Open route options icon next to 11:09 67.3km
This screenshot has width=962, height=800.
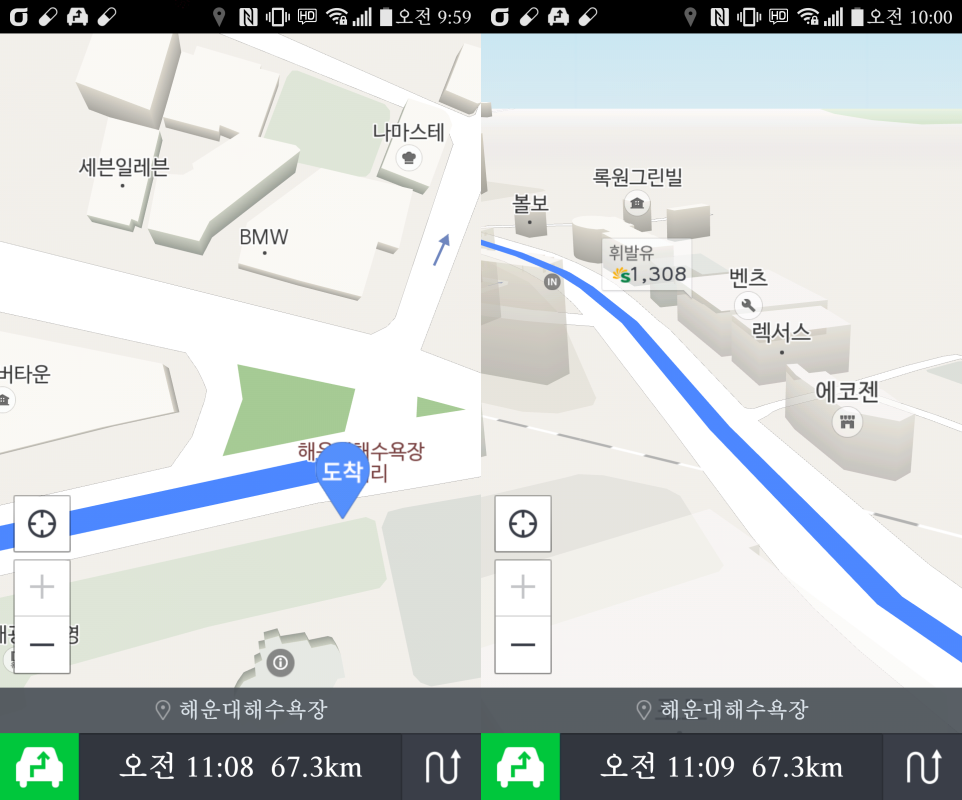pyautogui.click(x=922, y=767)
